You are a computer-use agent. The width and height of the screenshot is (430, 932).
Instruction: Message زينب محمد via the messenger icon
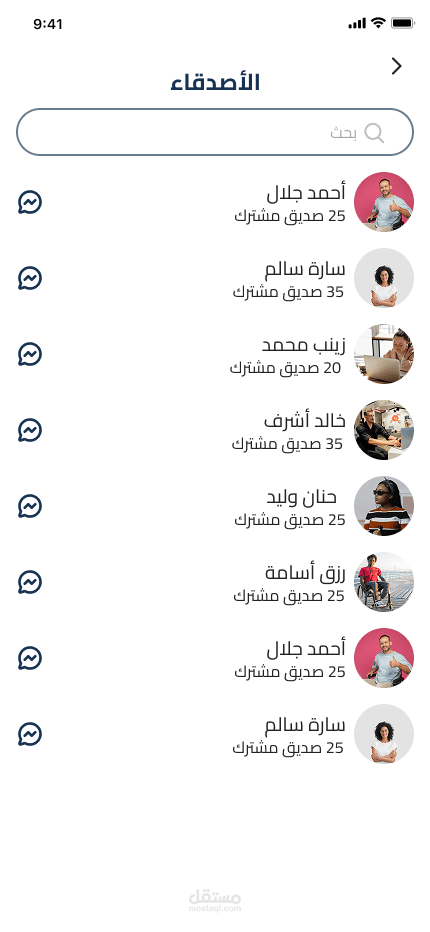point(30,354)
